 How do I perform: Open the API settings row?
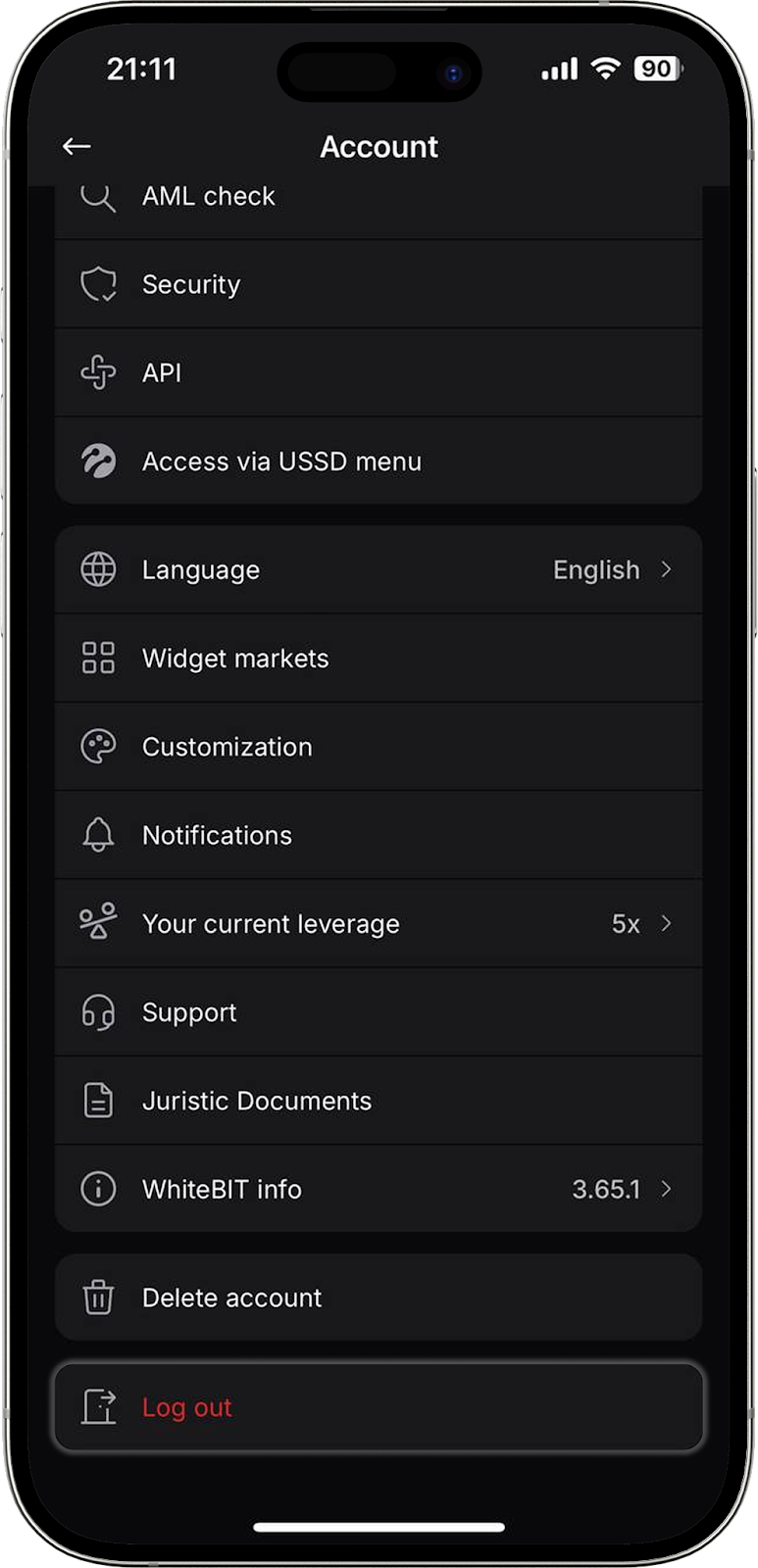378,372
